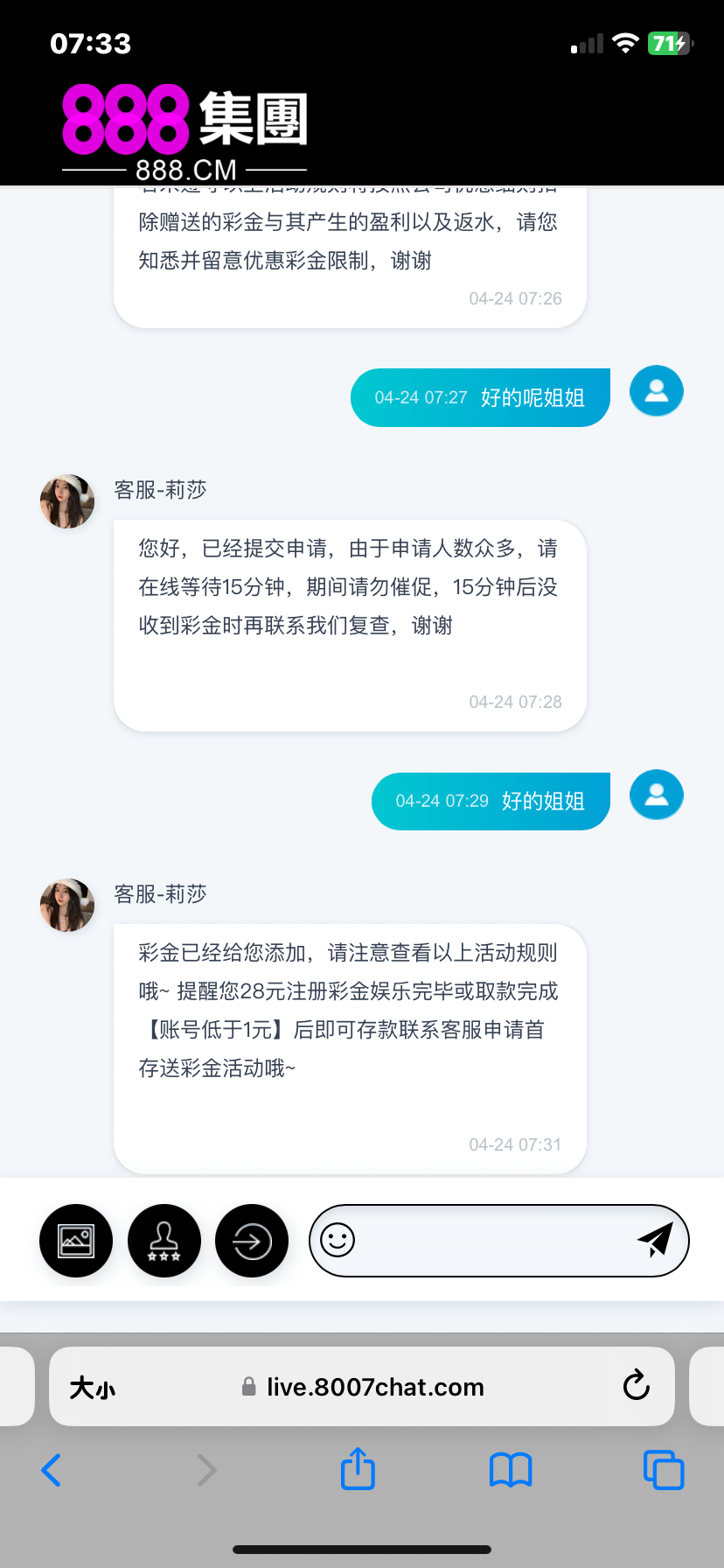Tap the live.8007chat.com address bar
The width and height of the screenshot is (724, 1568).
click(374, 1387)
